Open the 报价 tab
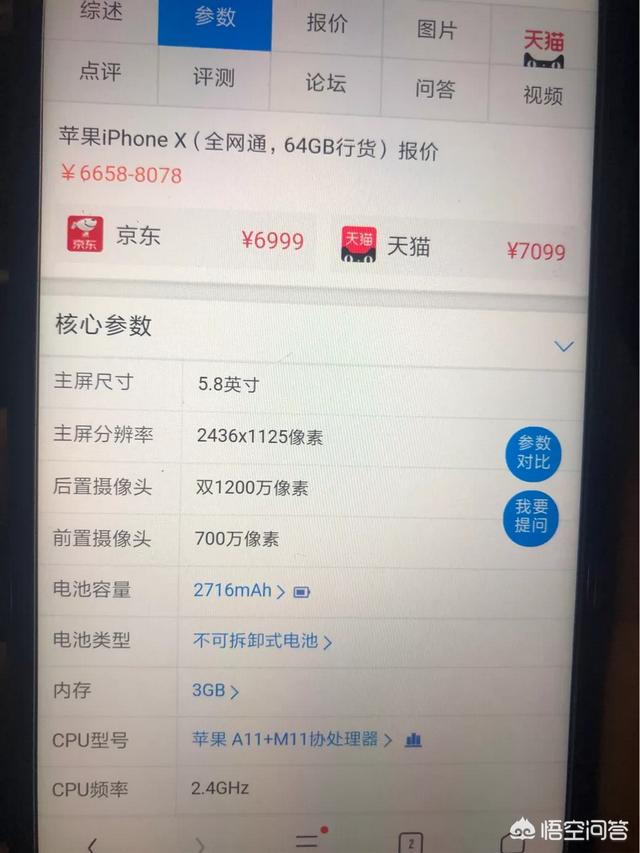 326,21
